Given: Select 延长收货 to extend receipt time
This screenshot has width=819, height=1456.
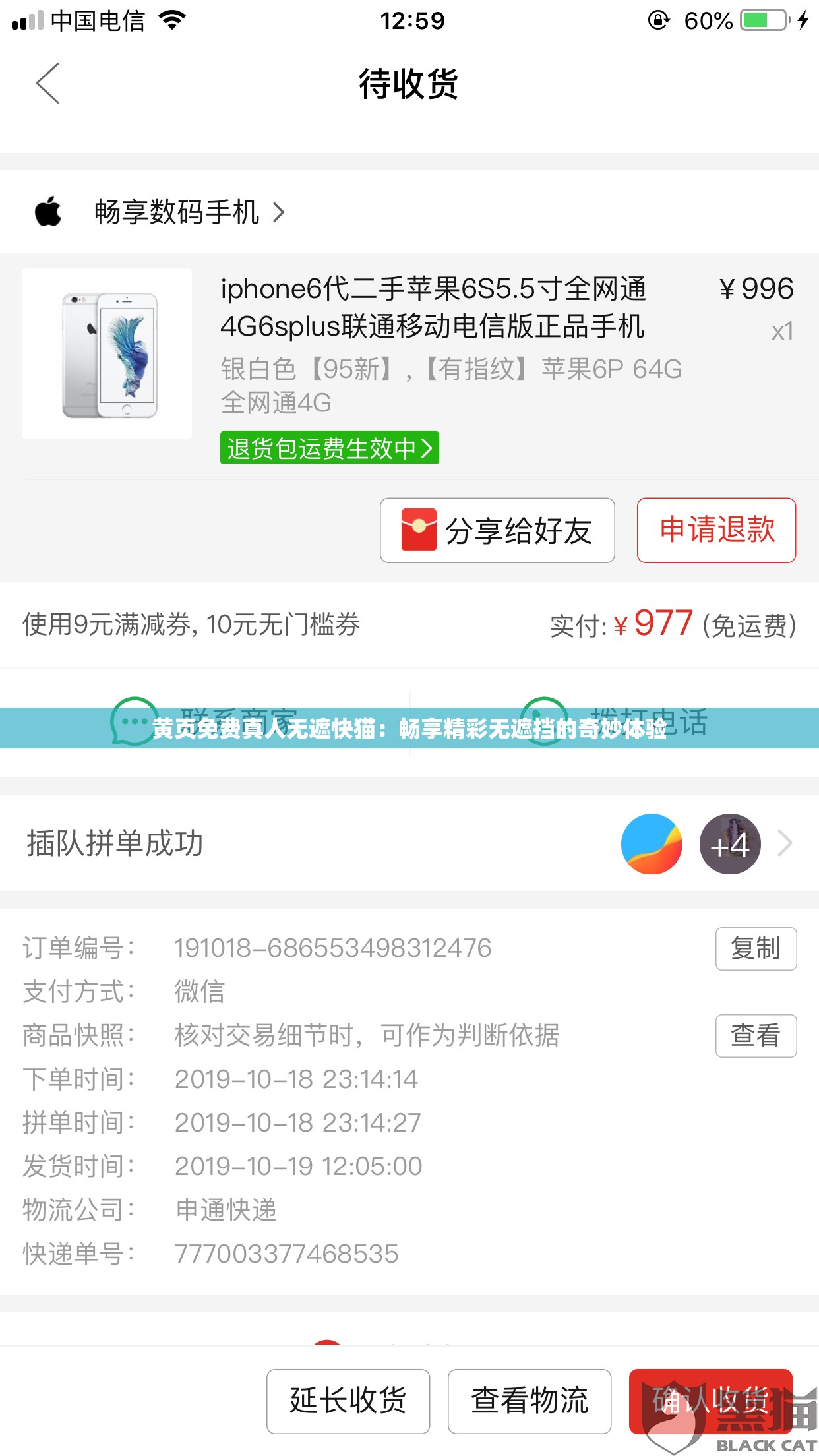Looking at the screenshot, I should pos(348,1401).
